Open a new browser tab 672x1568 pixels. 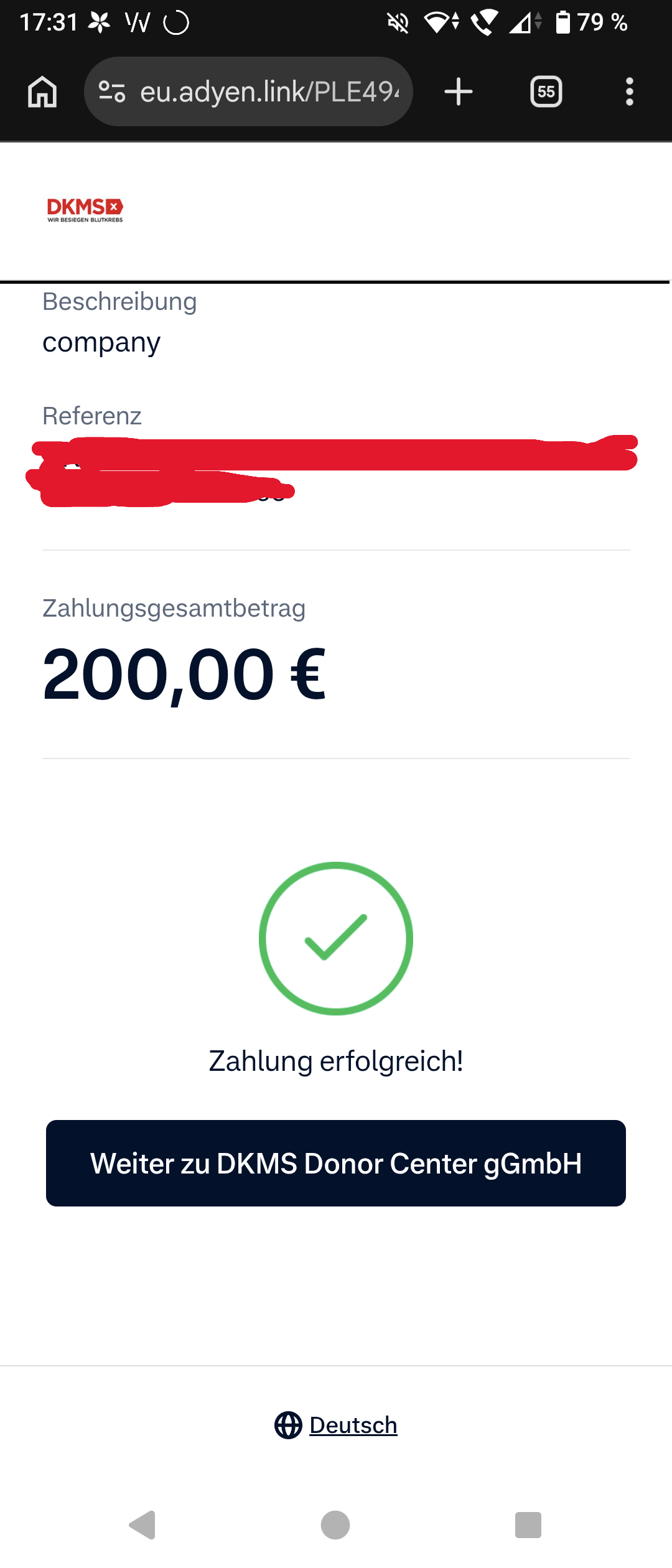coord(459,92)
